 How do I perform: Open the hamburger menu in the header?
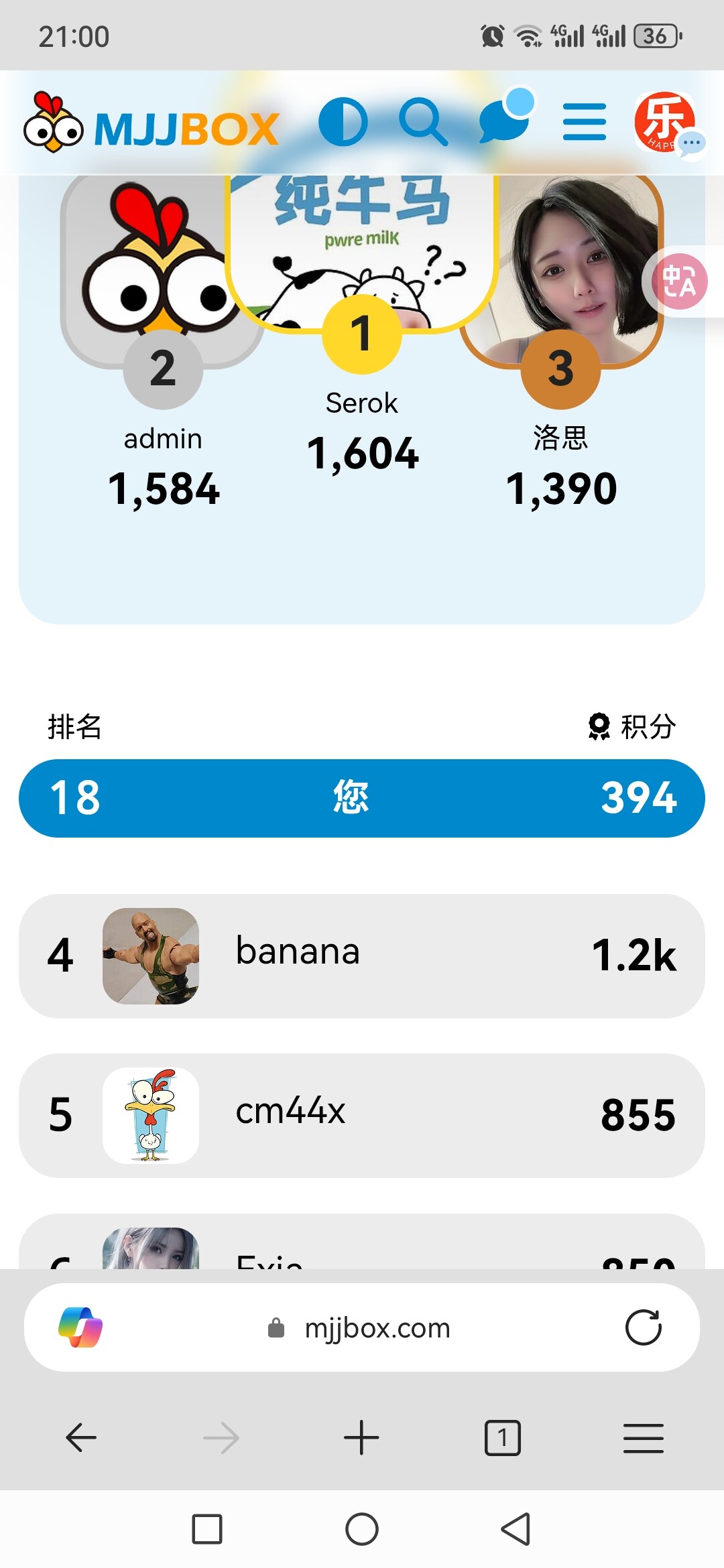pyautogui.click(x=584, y=123)
